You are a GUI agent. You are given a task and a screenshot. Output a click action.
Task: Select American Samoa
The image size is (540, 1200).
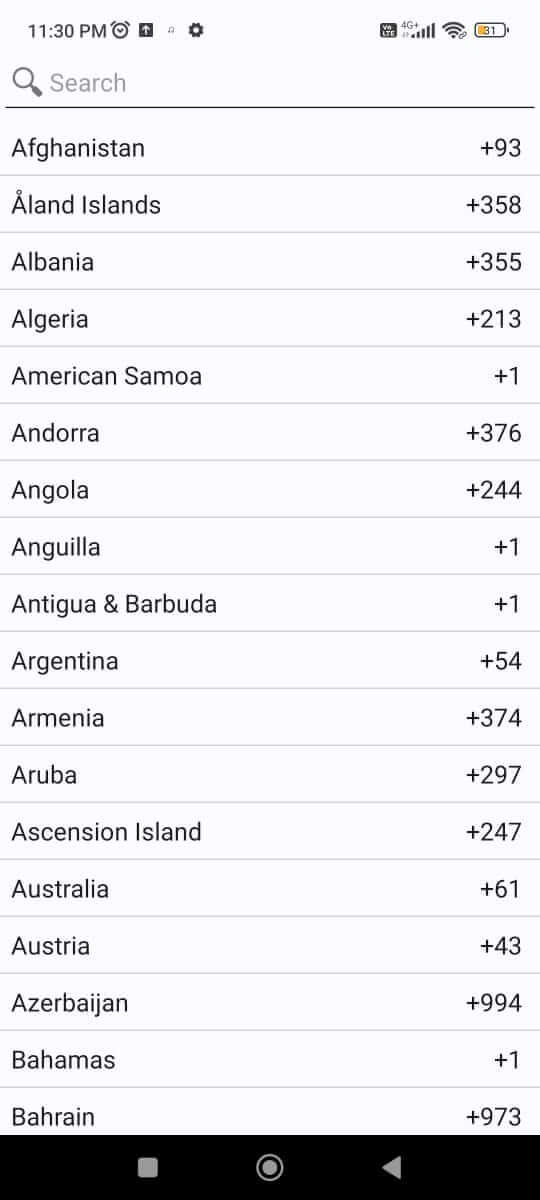(x=270, y=376)
